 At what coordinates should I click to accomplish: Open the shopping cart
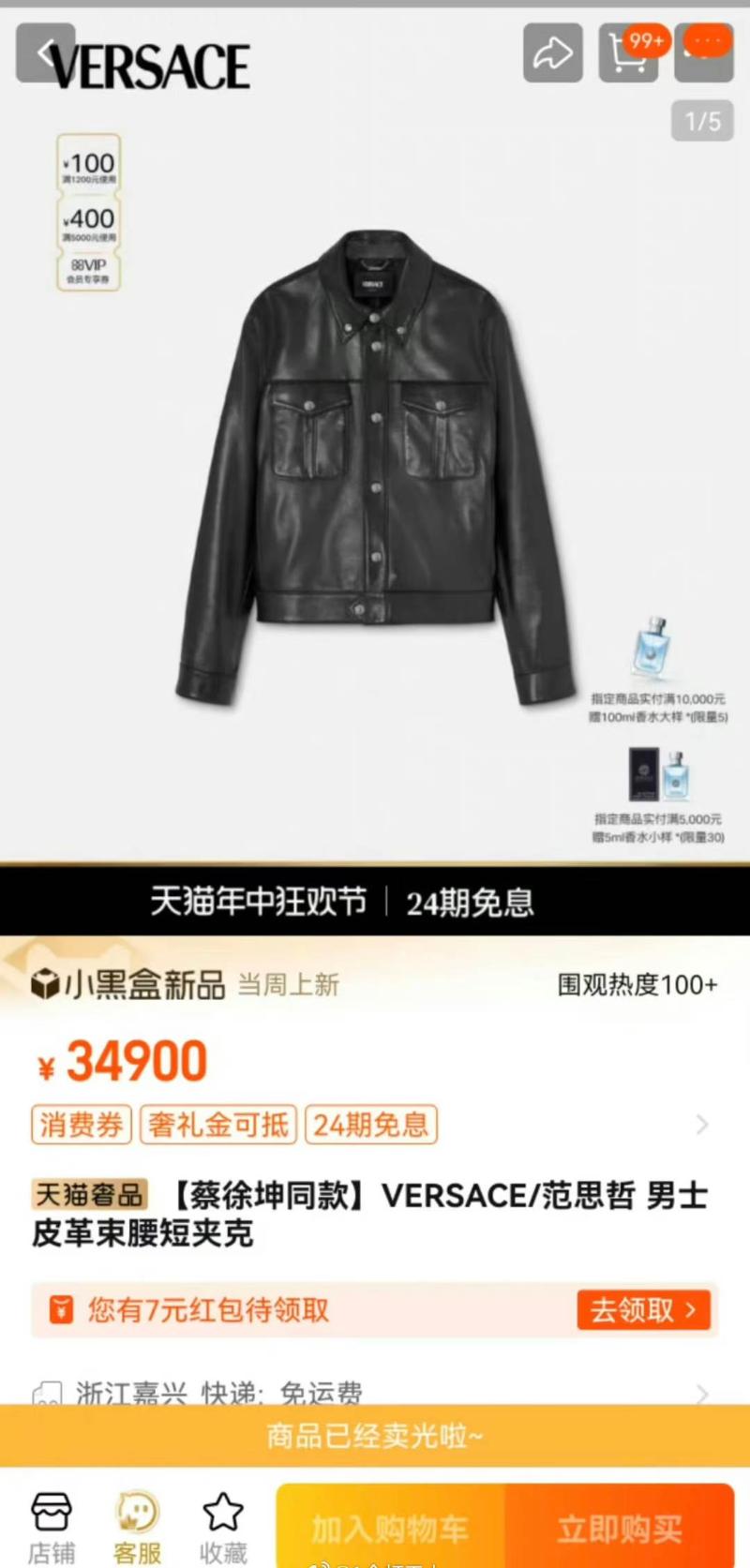pos(628,52)
